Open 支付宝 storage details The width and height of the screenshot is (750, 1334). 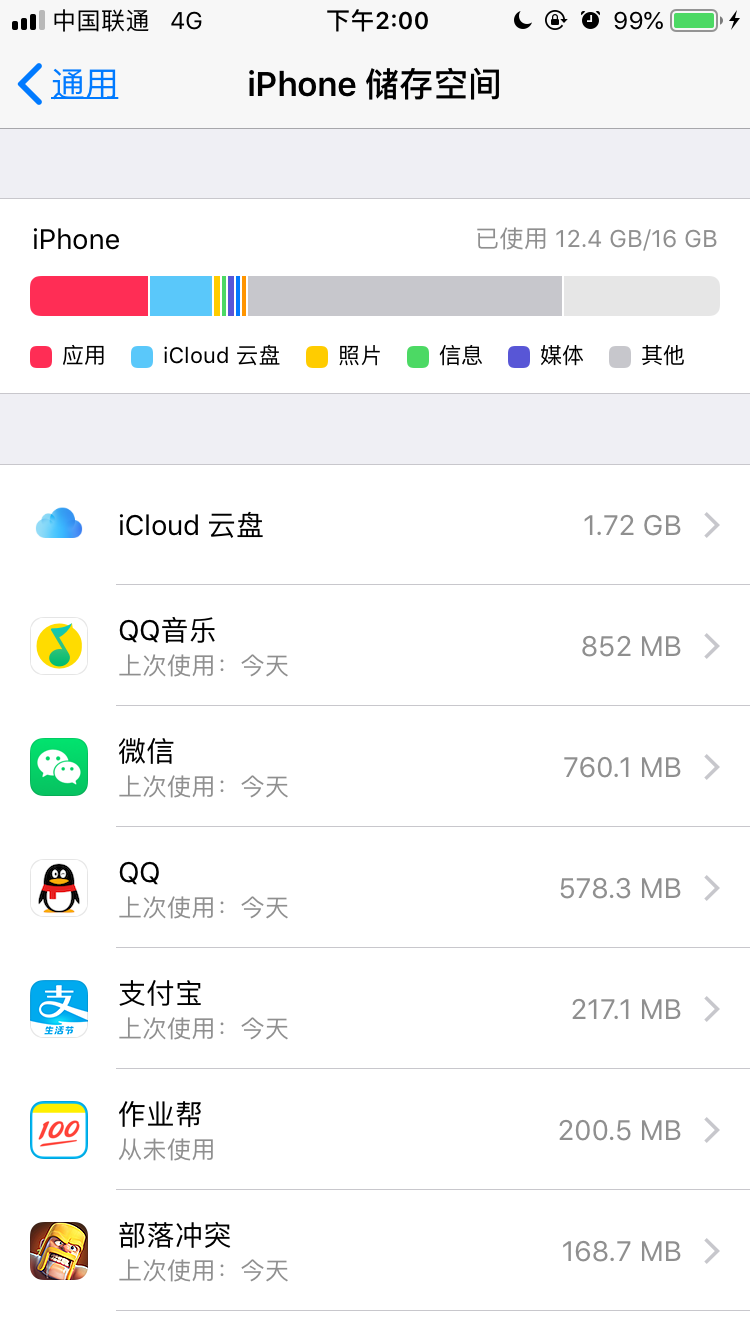(x=375, y=1009)
